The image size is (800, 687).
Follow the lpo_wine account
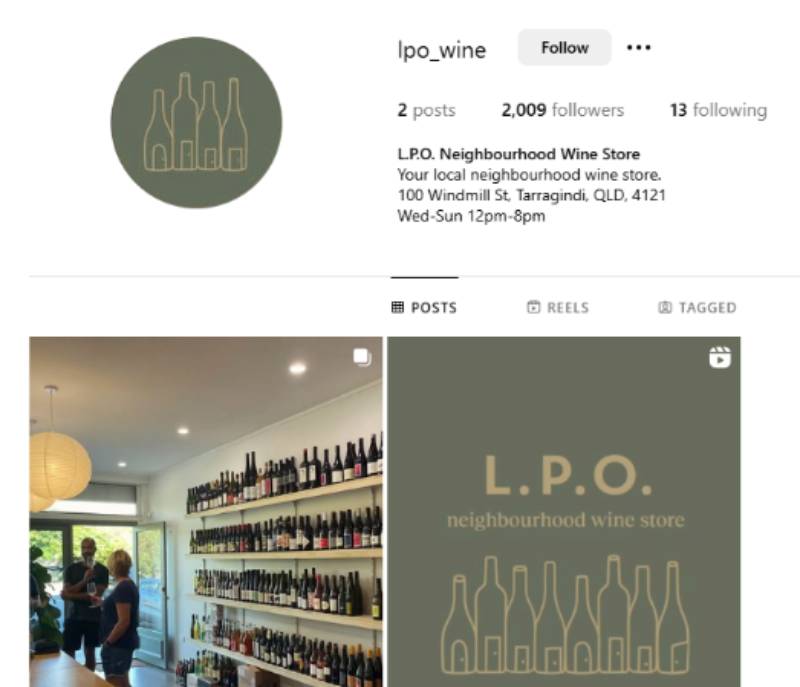point(564,48)
